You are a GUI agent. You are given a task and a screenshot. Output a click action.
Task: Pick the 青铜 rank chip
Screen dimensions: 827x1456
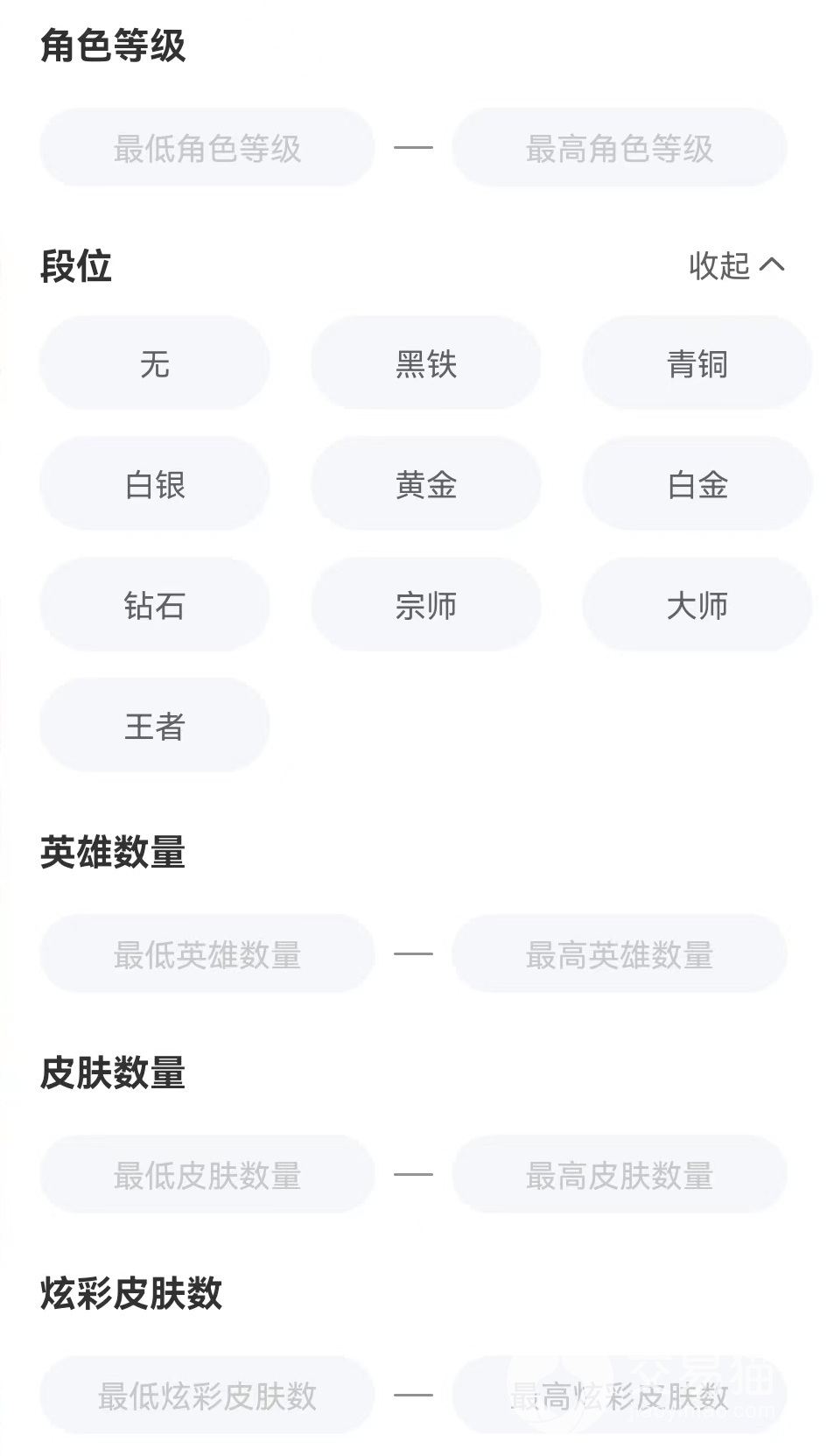coord(697,363)
